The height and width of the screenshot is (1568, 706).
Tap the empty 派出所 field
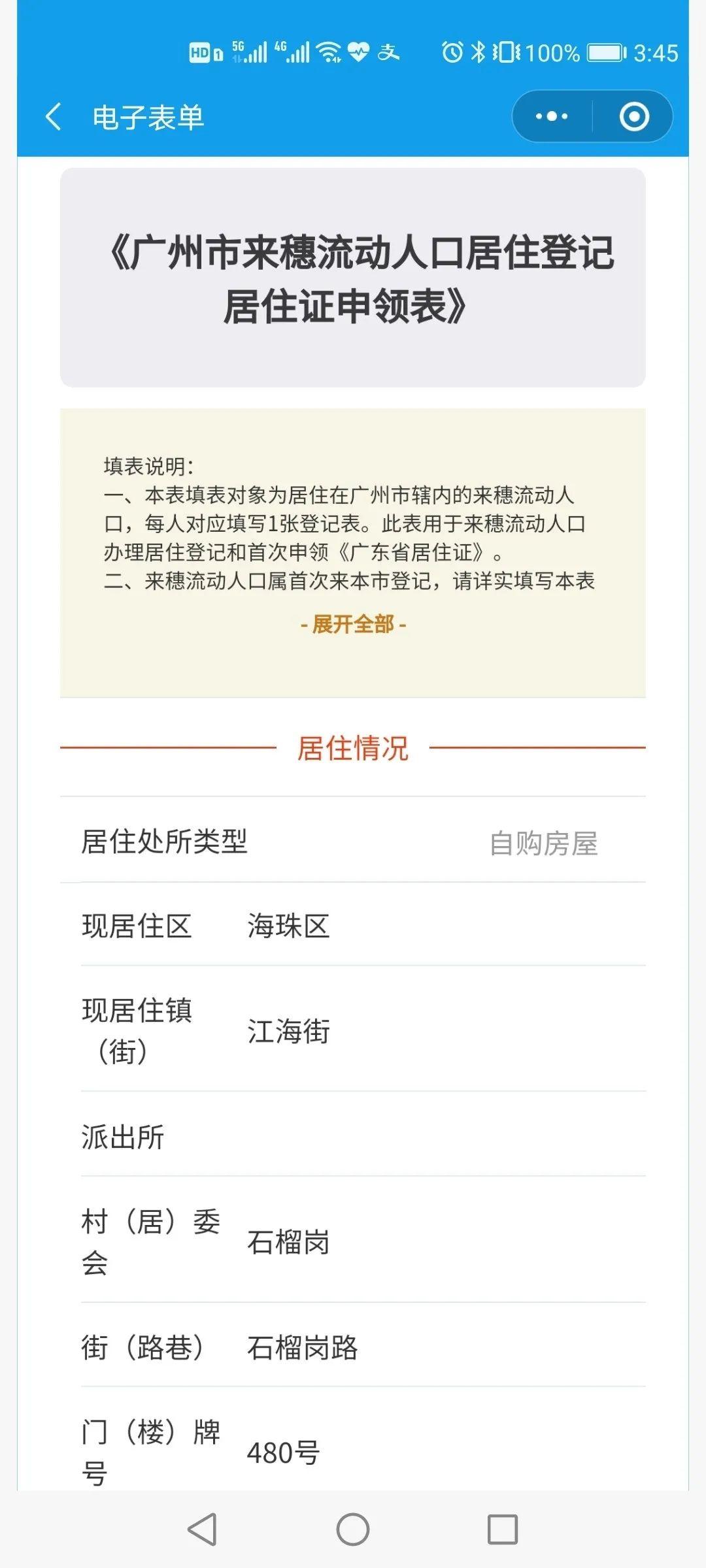coord(445,1137)
